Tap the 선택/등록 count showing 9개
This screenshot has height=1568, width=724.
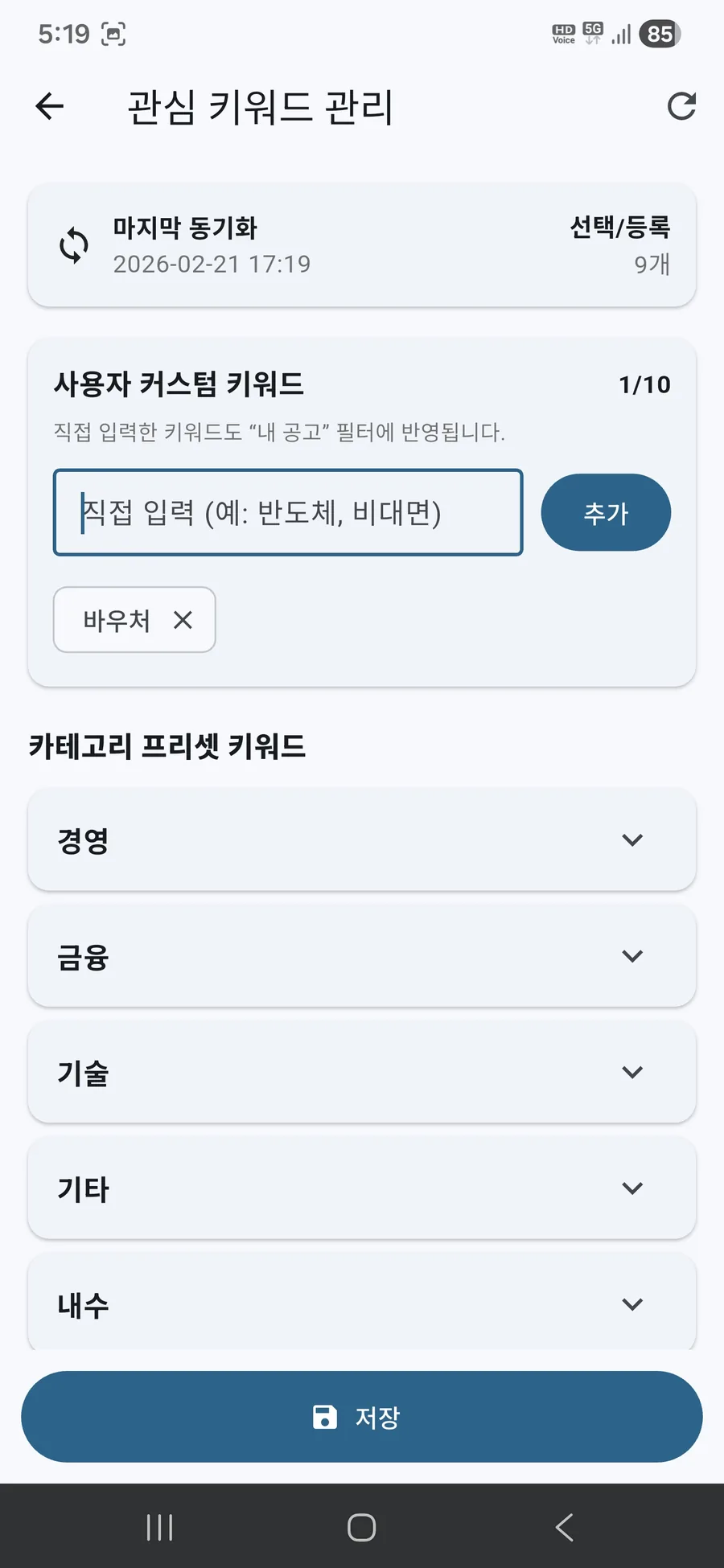[653, 263]
